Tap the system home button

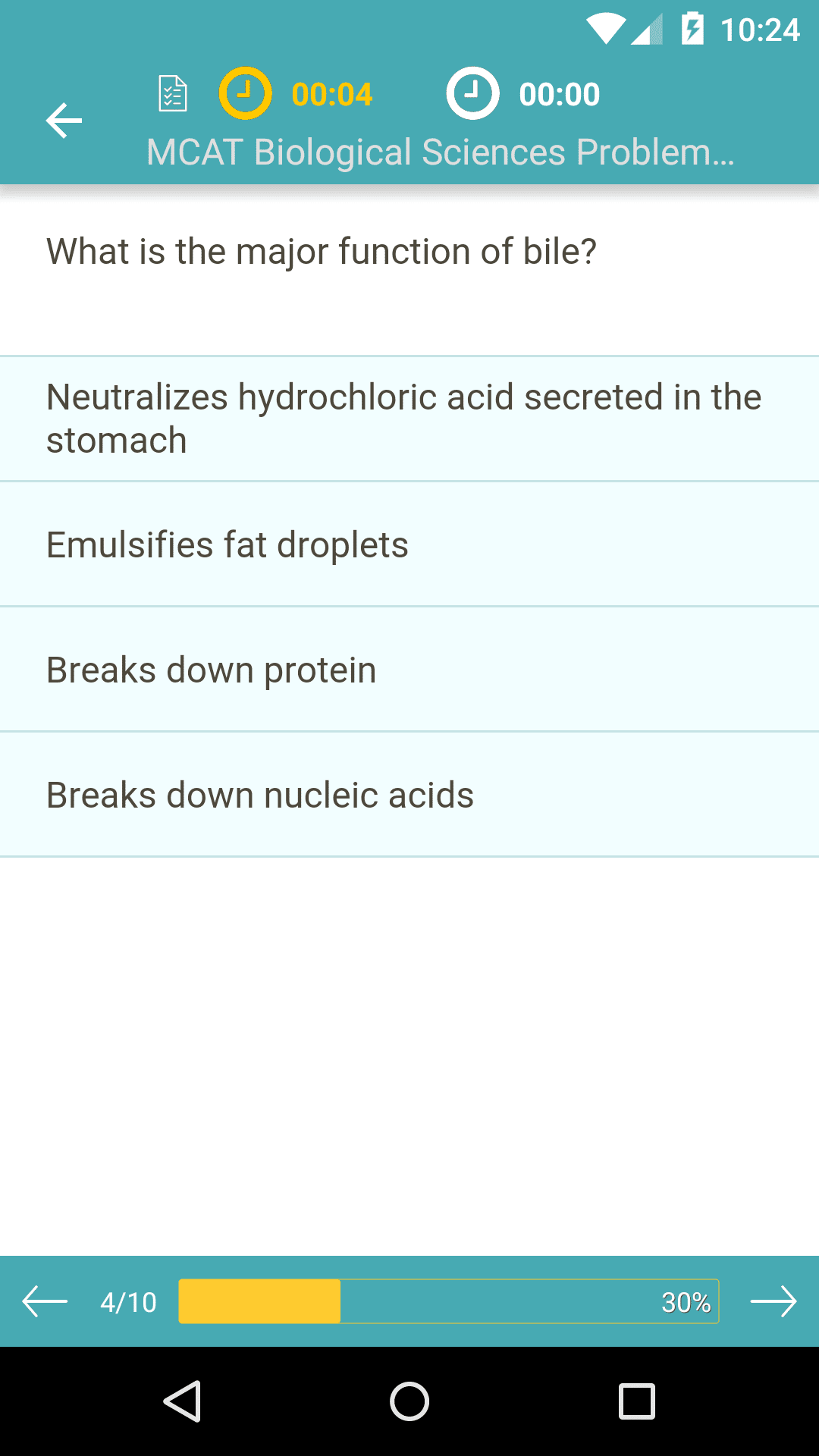coord(409,1401)
